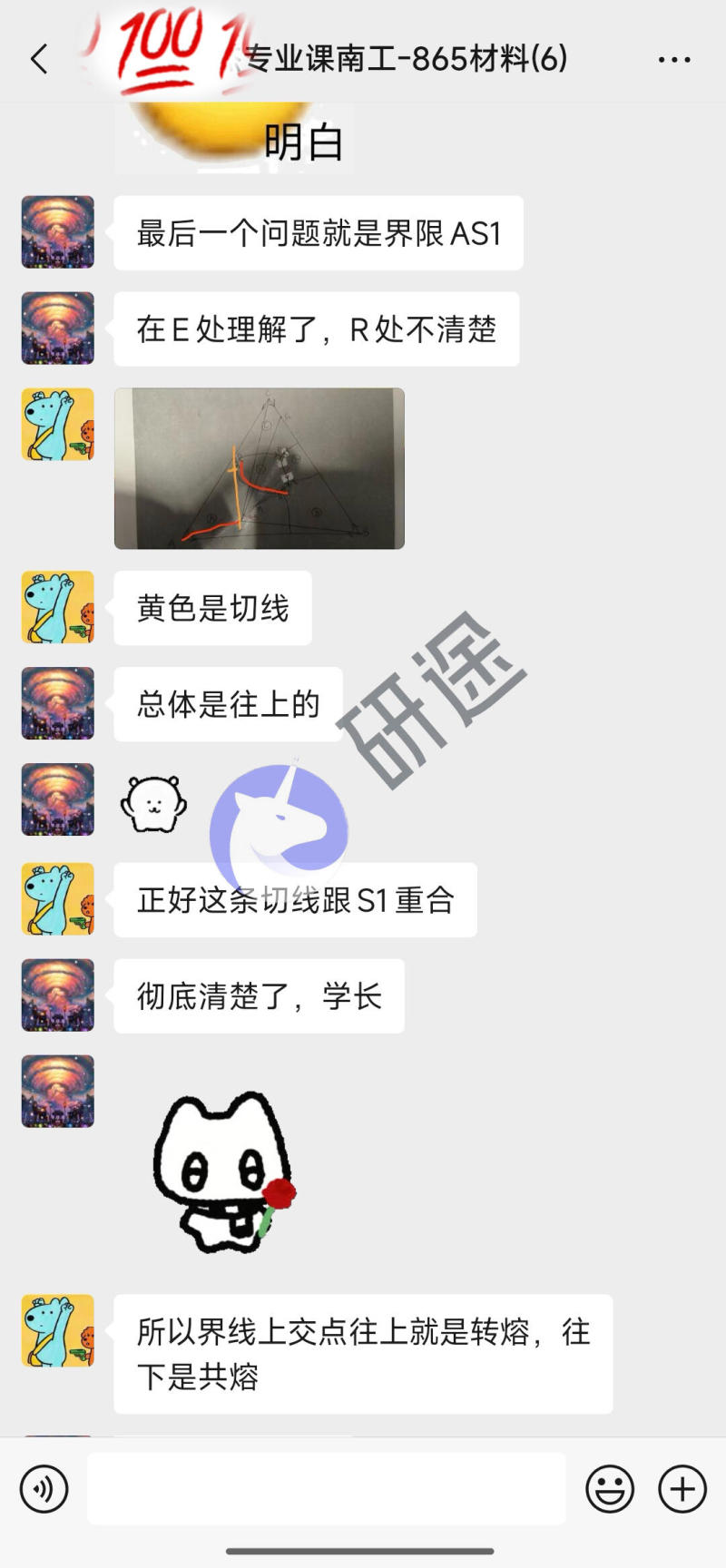726x1568 pixels.
Task: Switch to voice message input
Action: click(44, 1489)
